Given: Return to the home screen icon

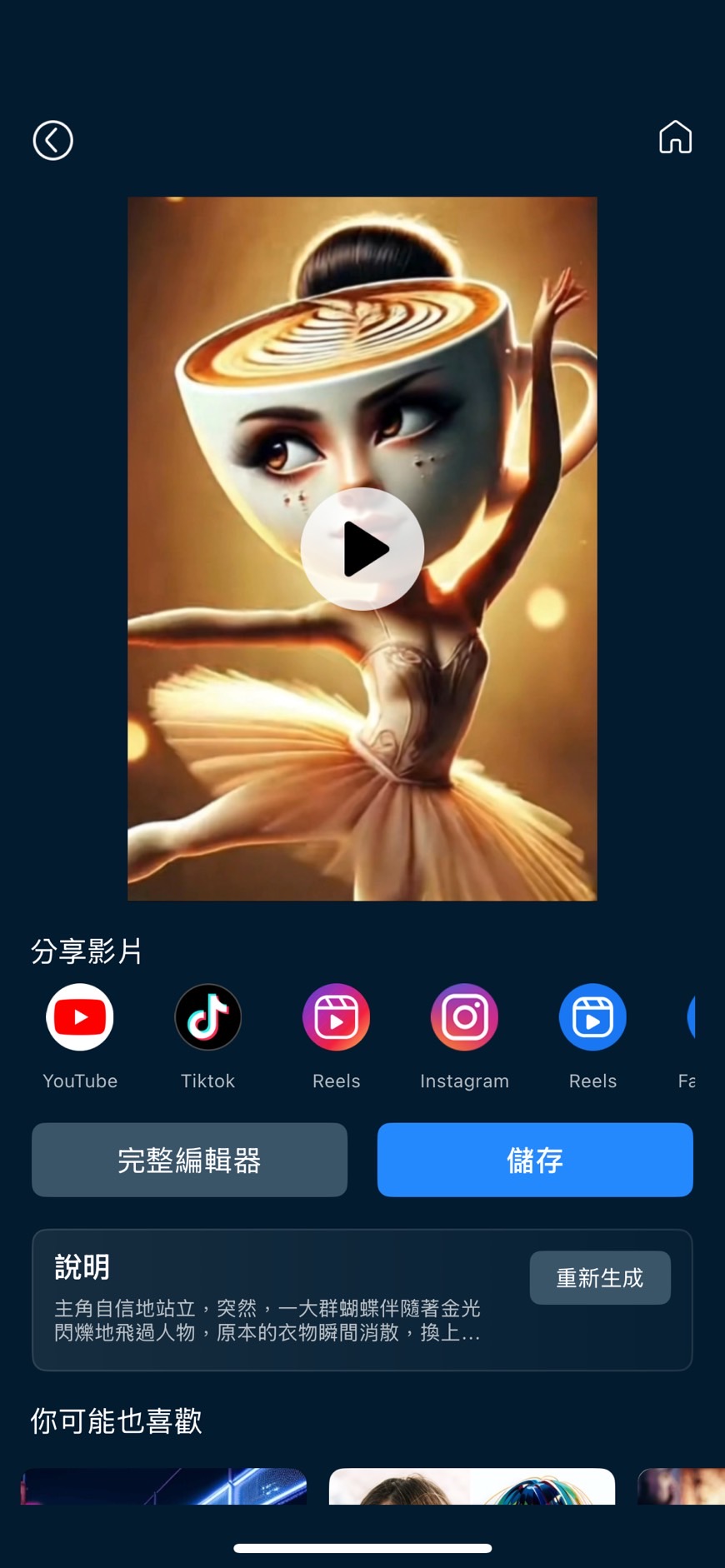Looking at the screenshot, I should [675, 137].
